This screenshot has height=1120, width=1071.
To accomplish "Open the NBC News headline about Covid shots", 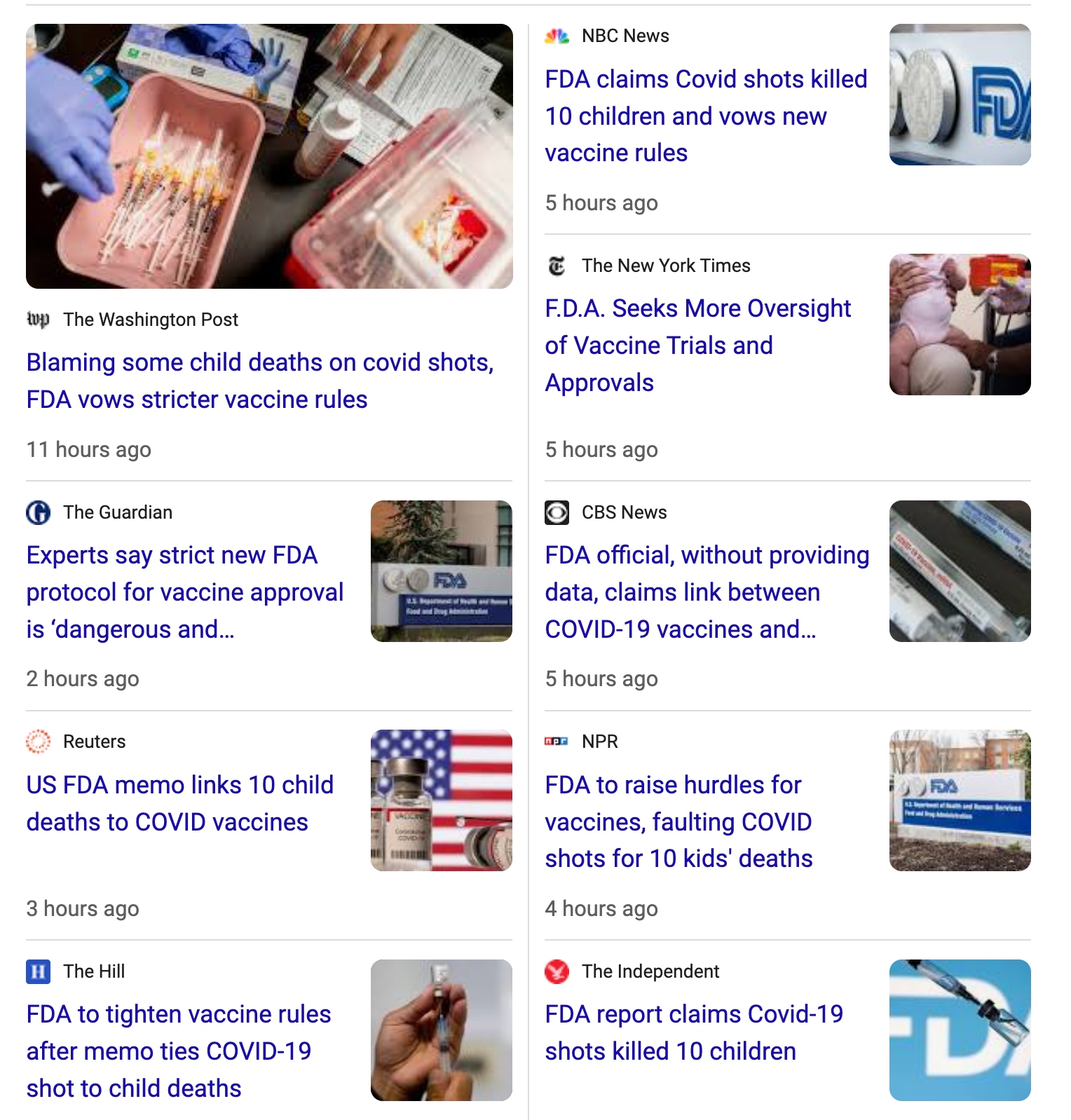I will click(x=705, y=116).
